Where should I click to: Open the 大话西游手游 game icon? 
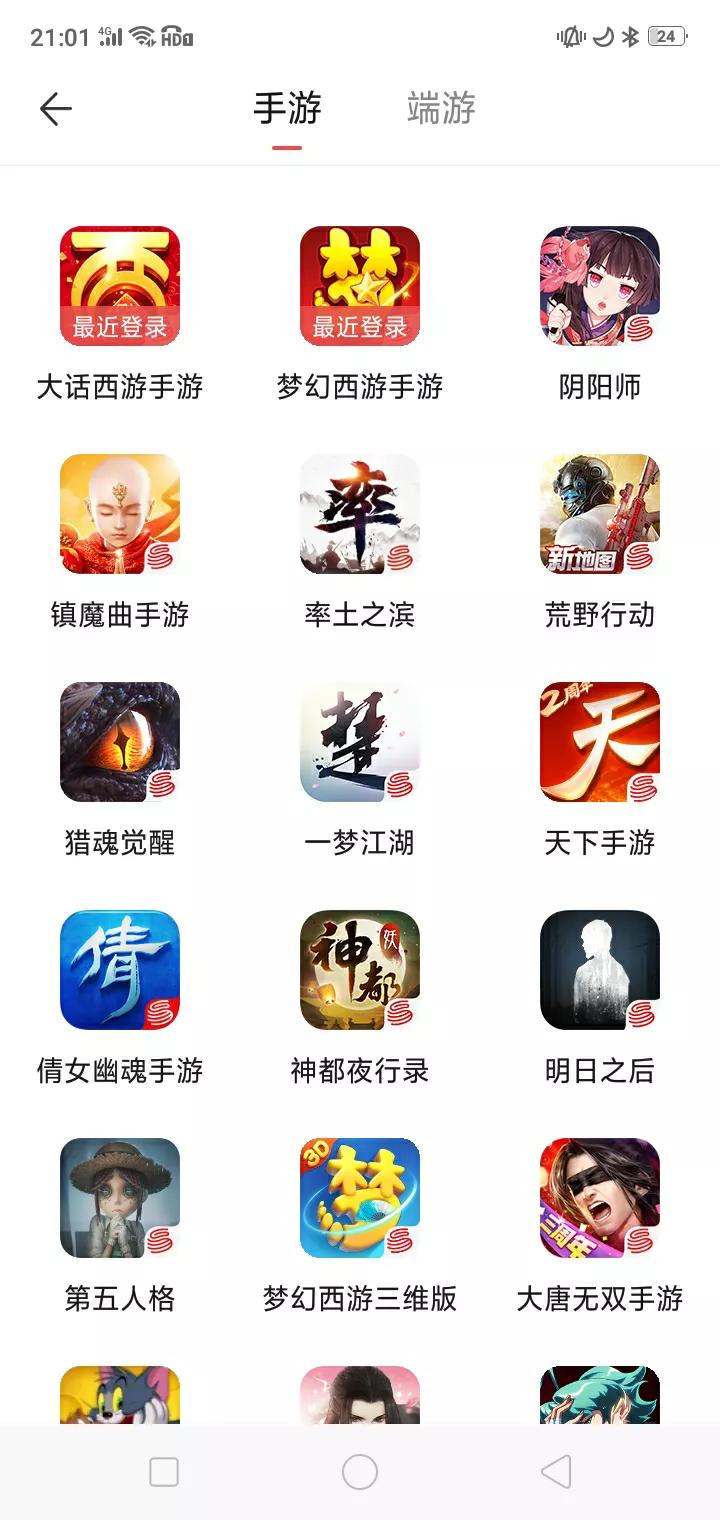119,285
